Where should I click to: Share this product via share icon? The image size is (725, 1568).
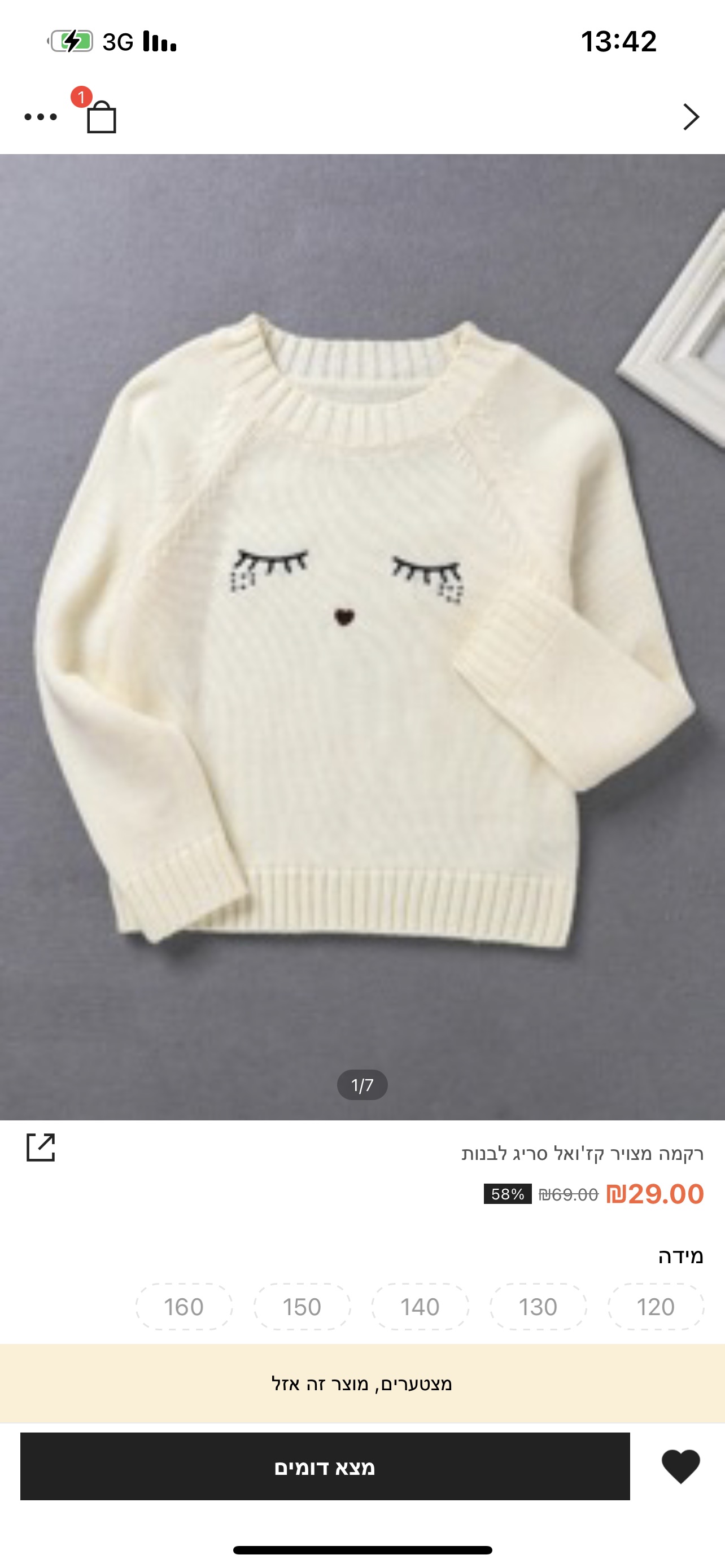[41, 1147]
